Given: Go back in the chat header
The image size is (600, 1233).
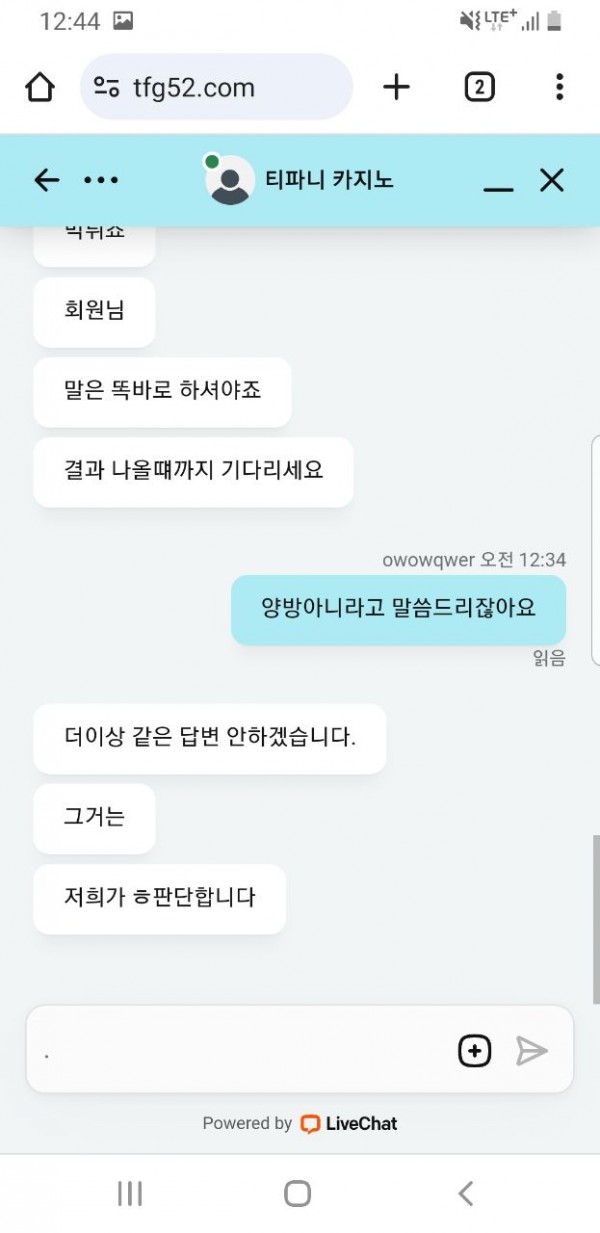Looking at the screenshot, I should tap(46, 180).
